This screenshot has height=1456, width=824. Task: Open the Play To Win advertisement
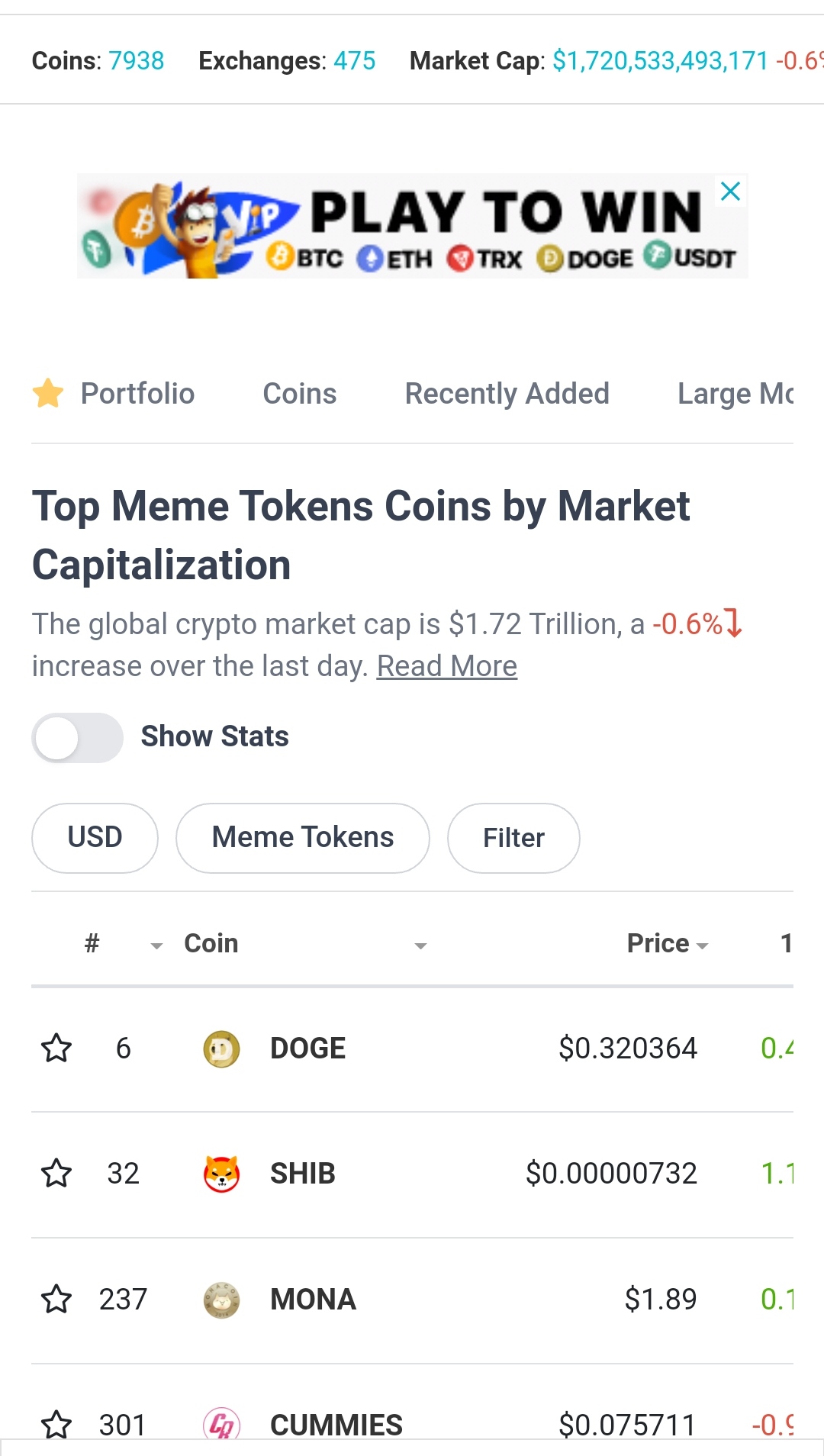[x=412, y=227]
